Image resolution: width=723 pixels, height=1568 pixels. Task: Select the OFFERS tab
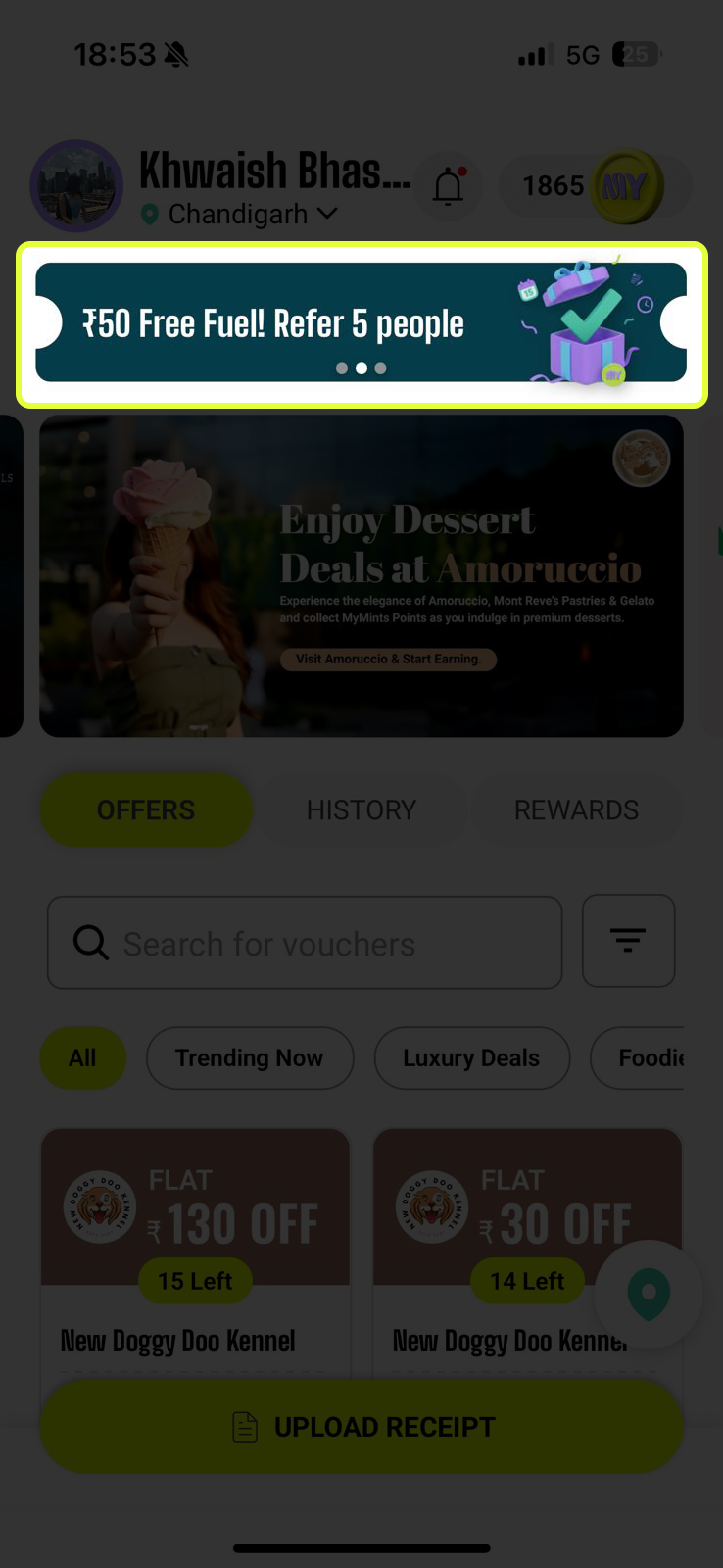[x=146, y=809]
